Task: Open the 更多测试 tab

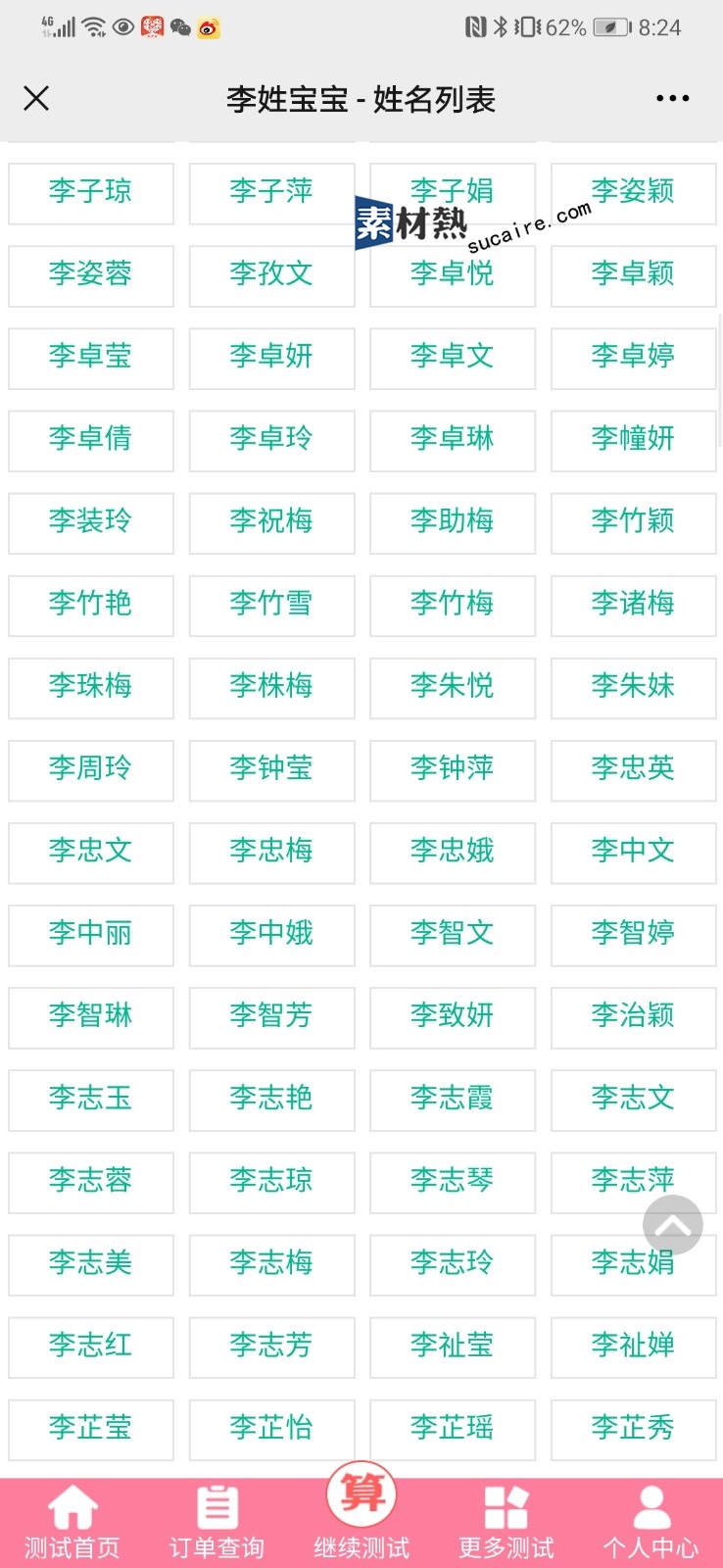Action: tap(506, 1521)
